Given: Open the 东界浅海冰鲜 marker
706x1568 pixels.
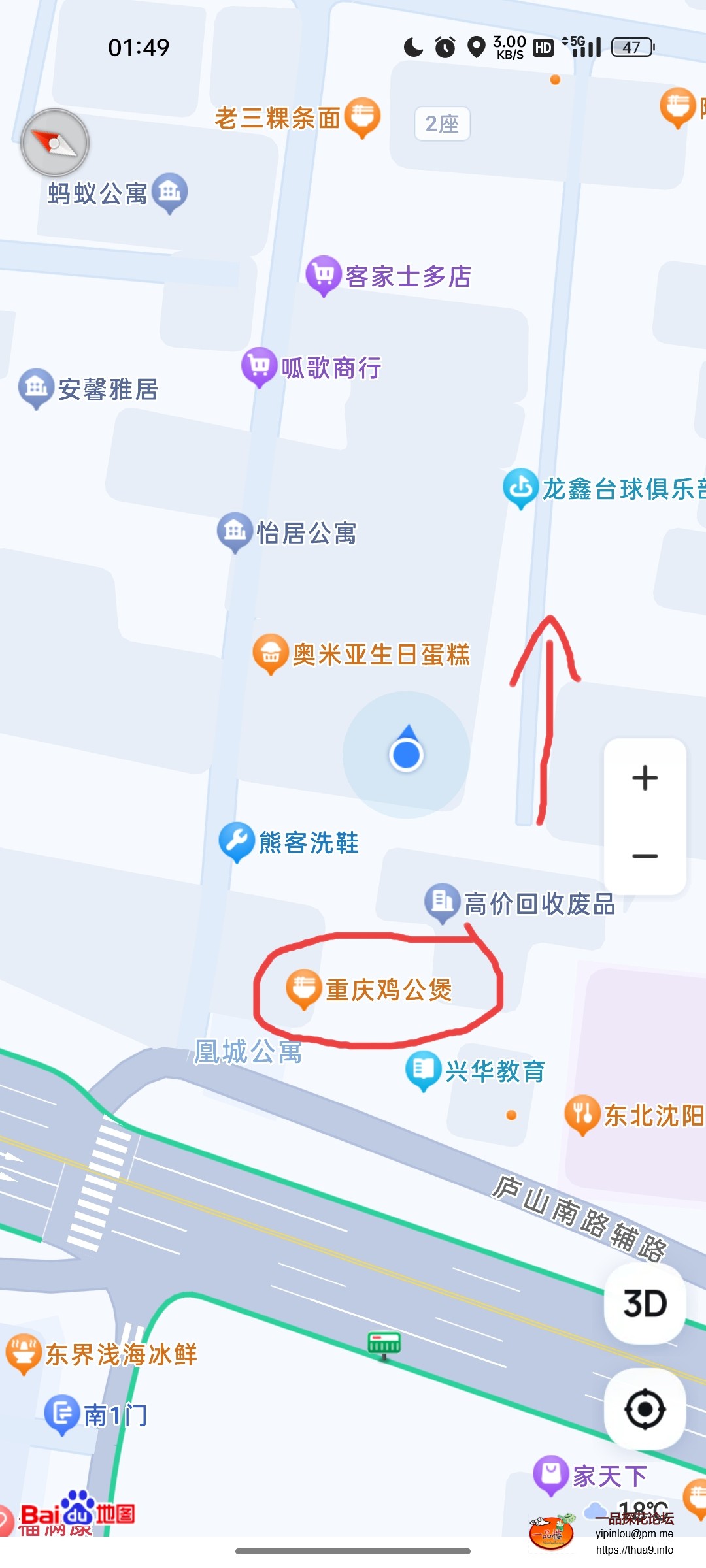Looking at the screenshot, I should 24,1352.
